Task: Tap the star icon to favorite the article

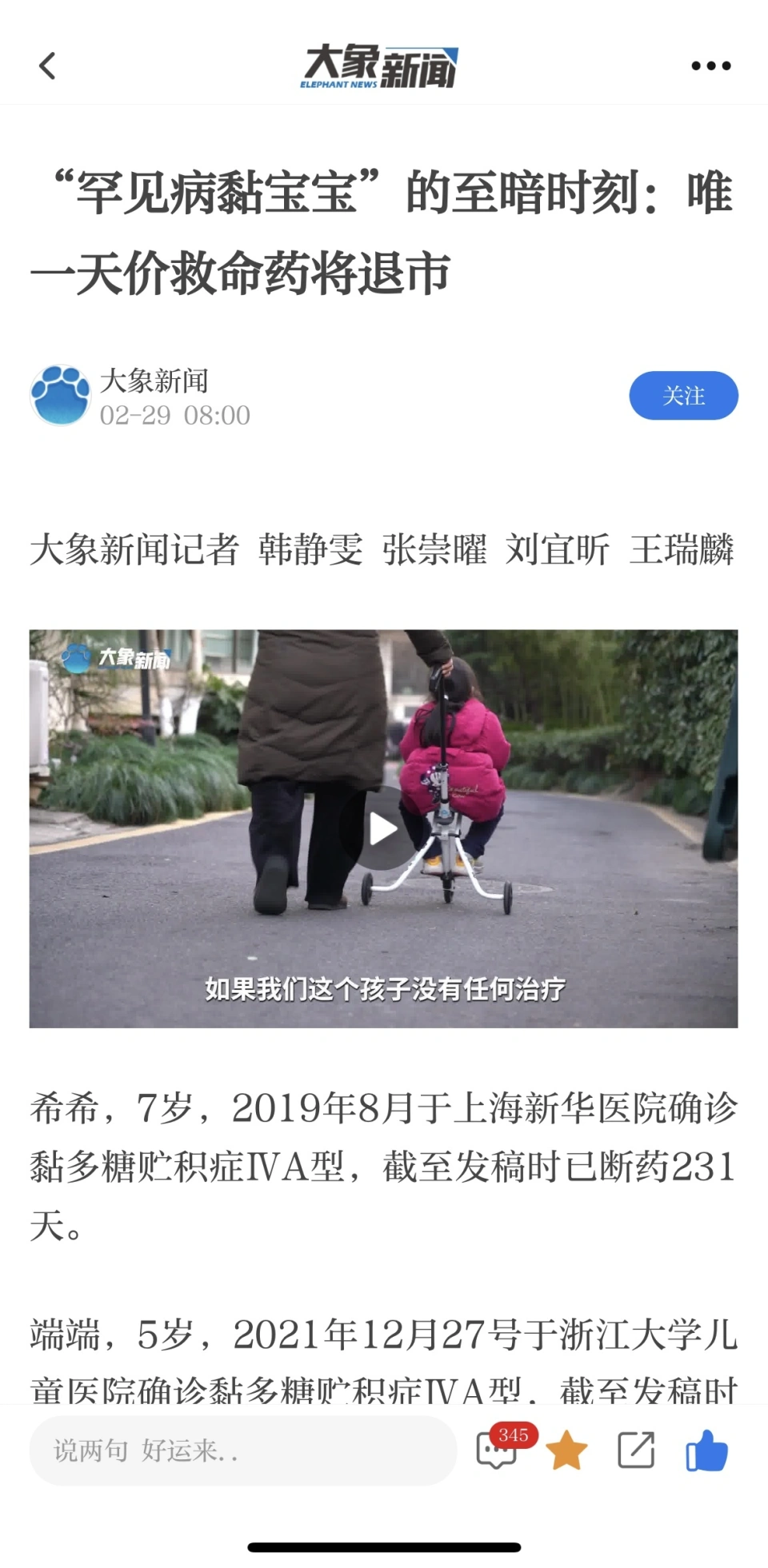Action: coord(566,1450)
